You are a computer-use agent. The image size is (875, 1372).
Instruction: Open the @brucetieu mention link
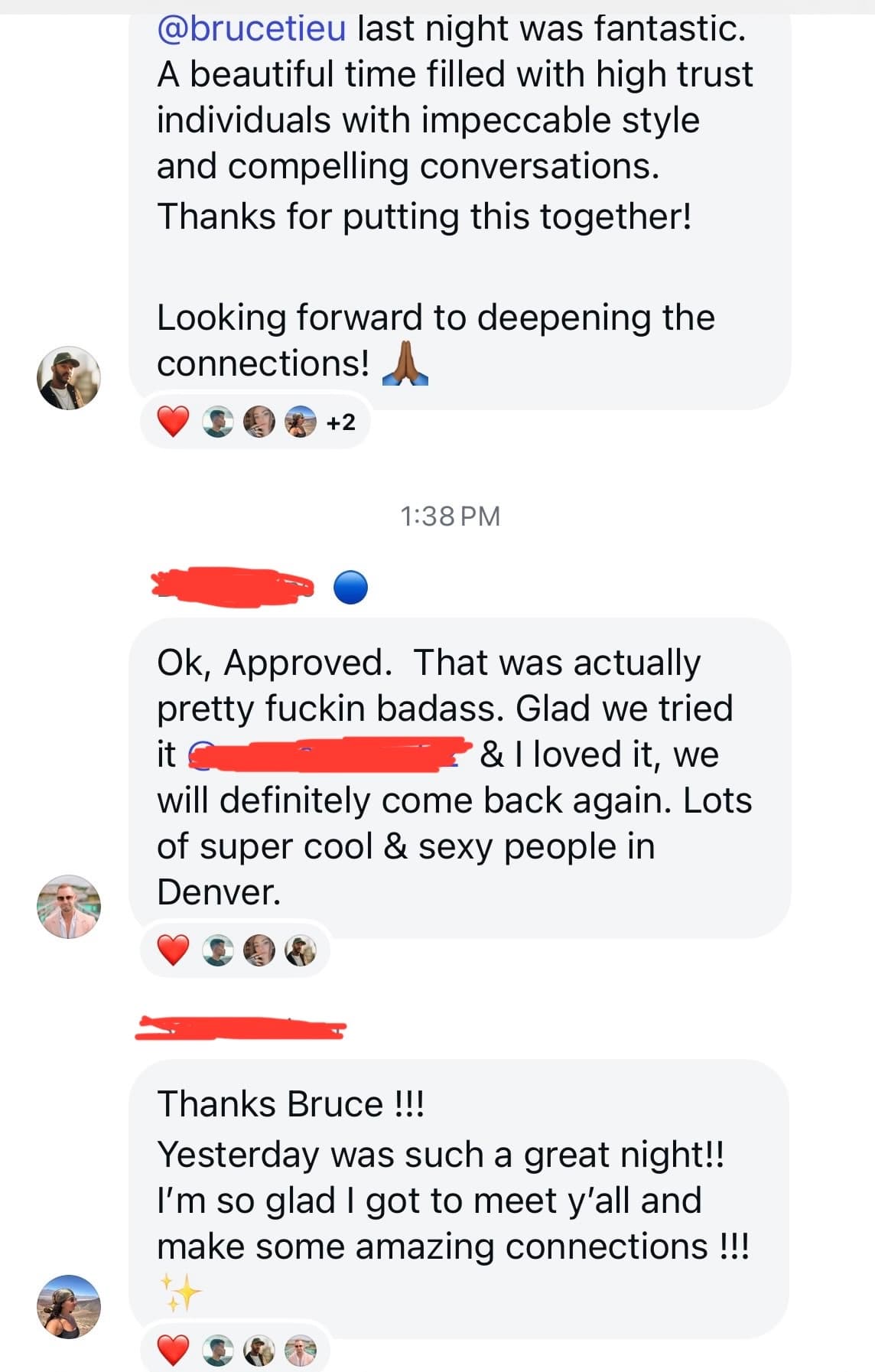[x=251, y=29]
